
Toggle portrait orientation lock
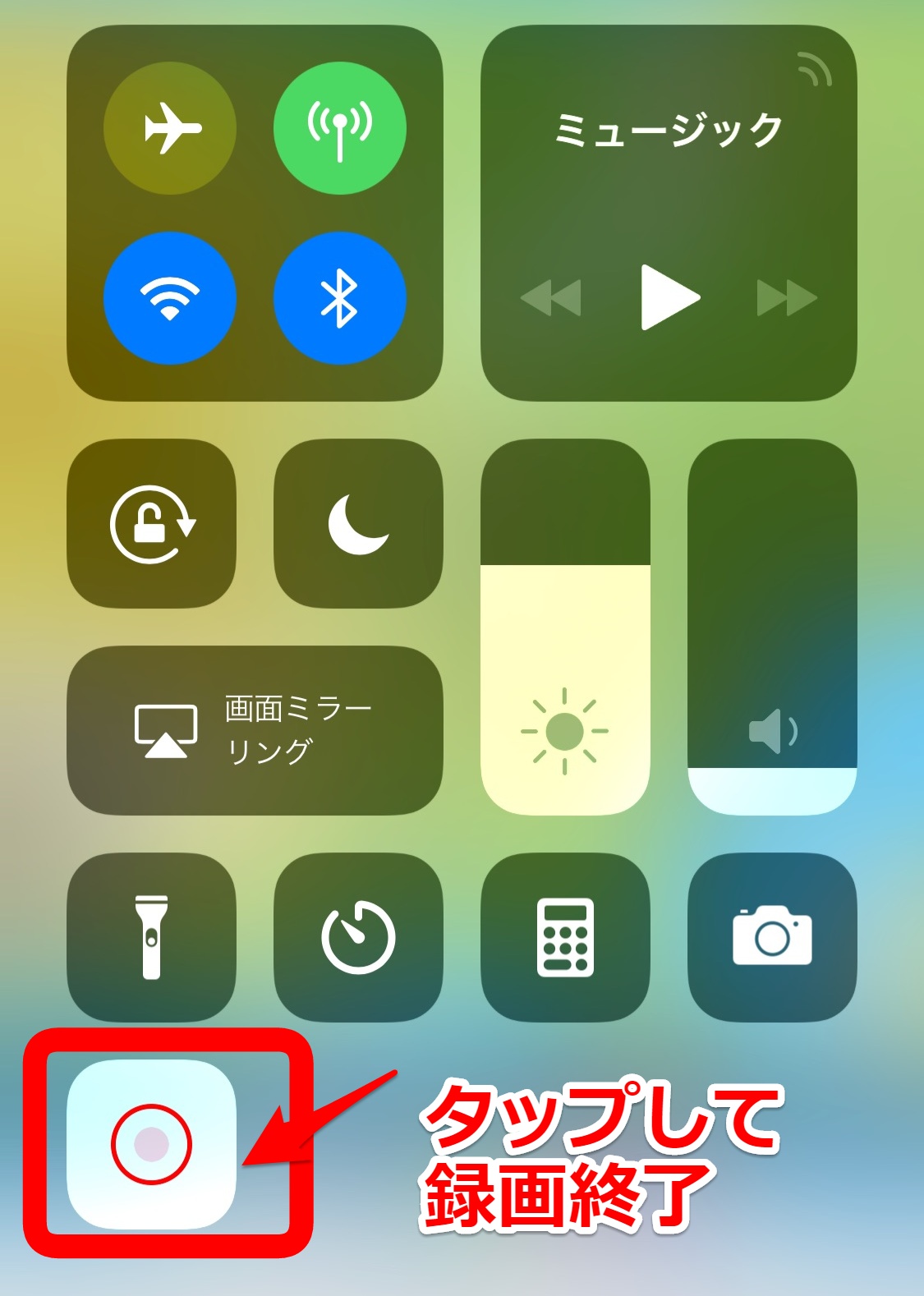(152, 524)
